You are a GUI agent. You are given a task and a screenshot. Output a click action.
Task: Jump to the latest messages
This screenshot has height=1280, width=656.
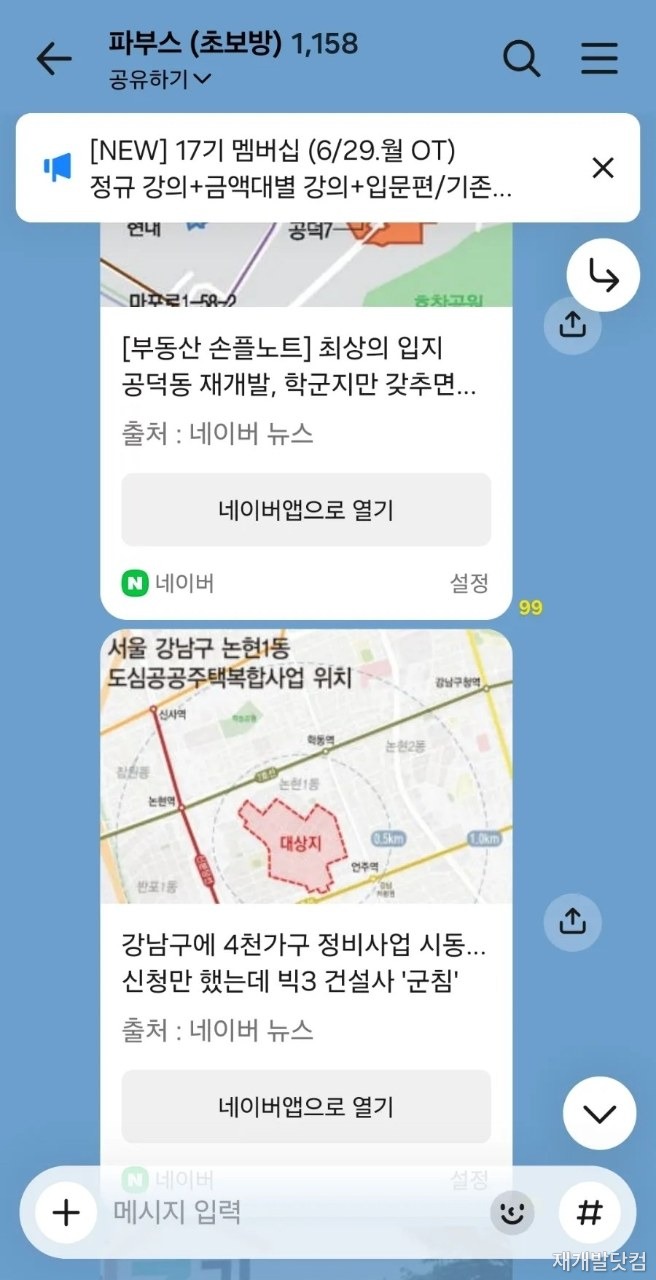coord(600,1113)
